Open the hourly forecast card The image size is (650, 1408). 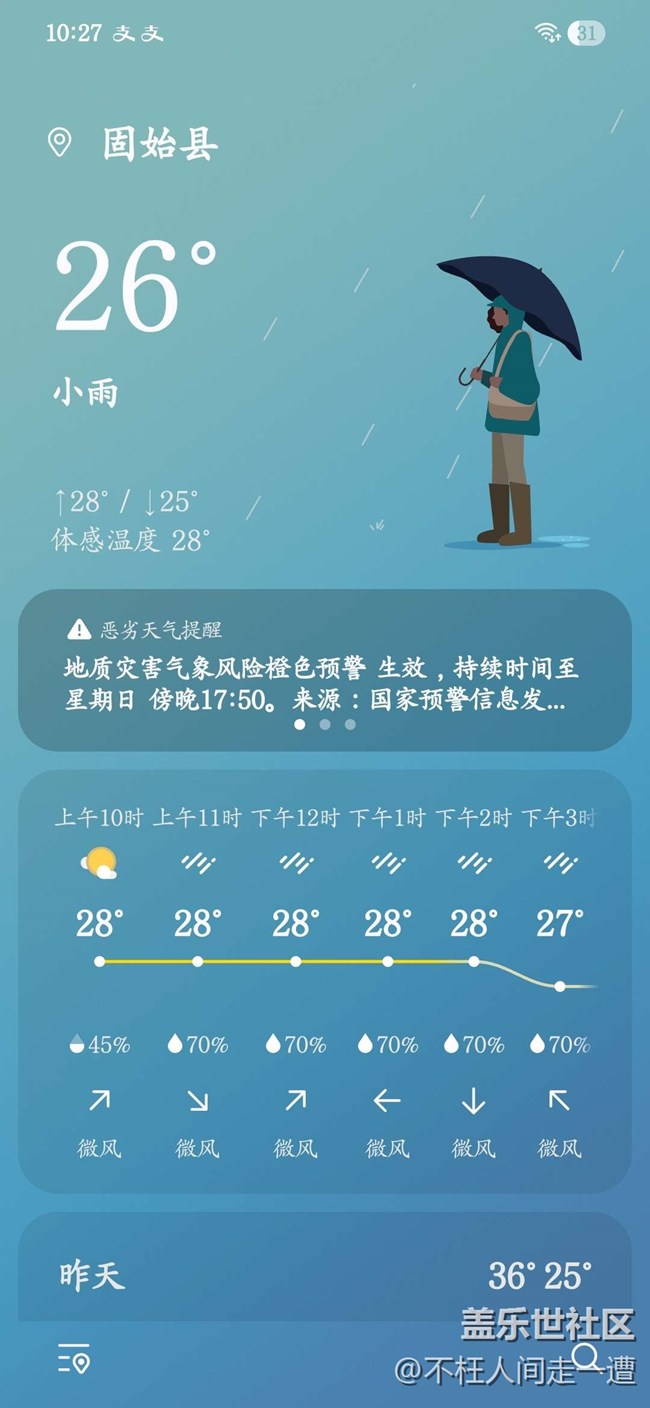[x=325, y=981]
